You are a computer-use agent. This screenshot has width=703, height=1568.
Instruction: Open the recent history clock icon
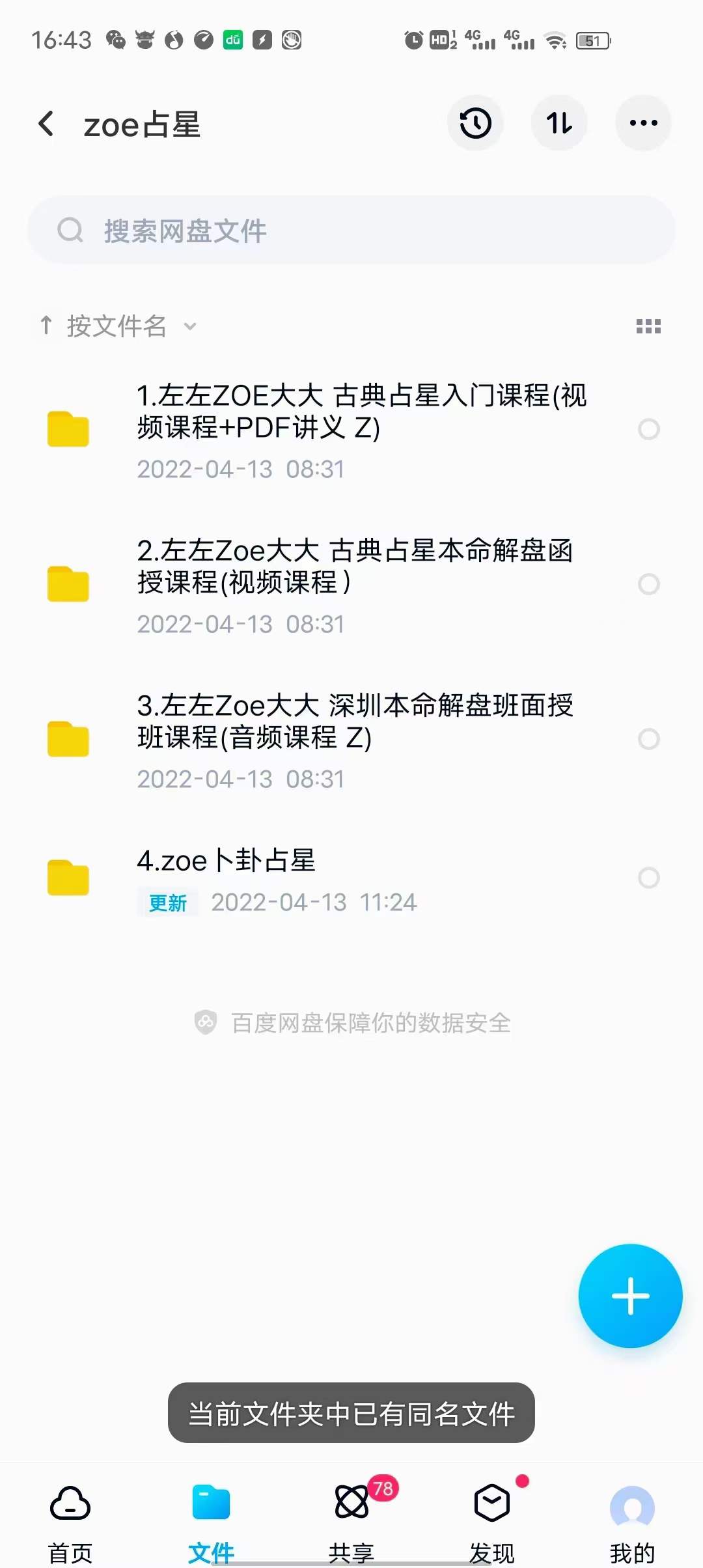point(475,123)
